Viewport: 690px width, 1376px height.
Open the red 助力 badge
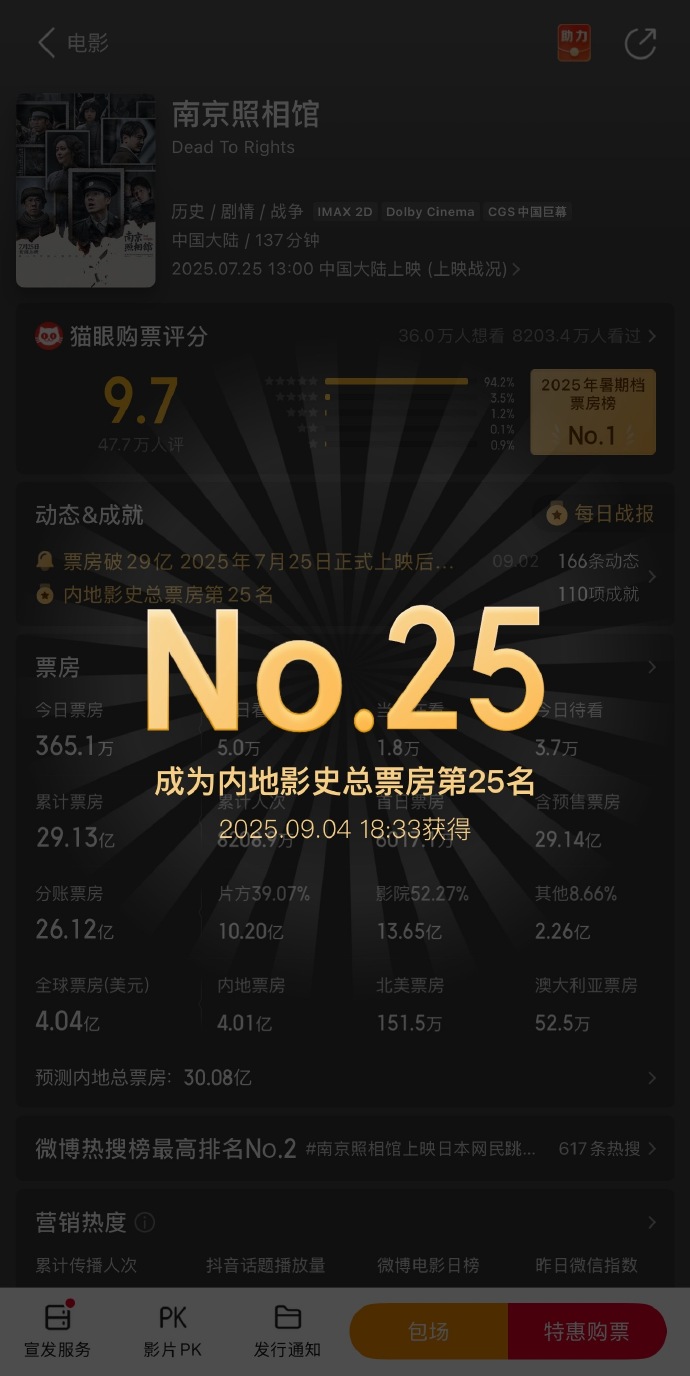point(574,43)
